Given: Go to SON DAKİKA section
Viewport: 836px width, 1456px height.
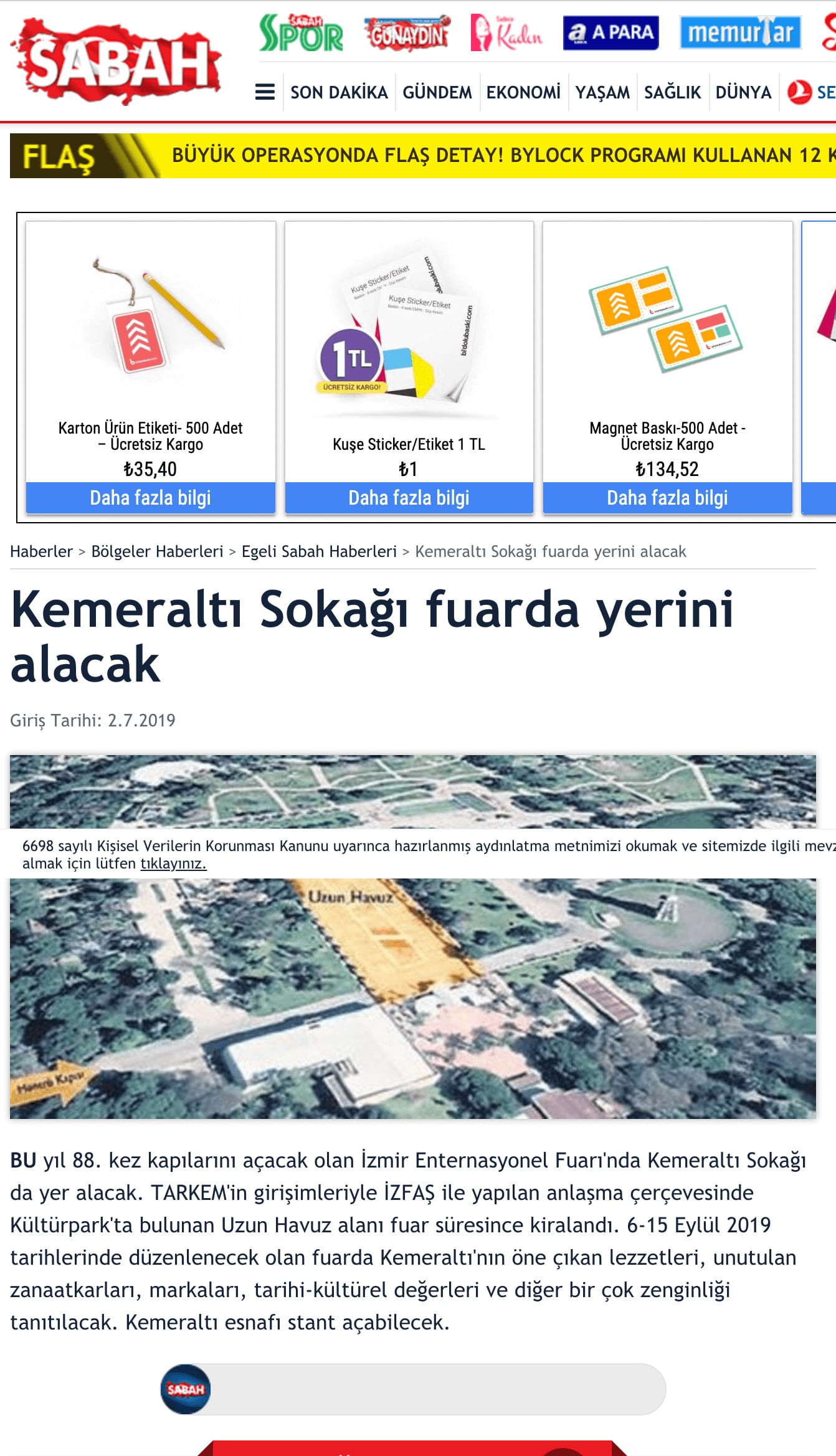Looking at the screenshot, I should click(x=339, y=92).
